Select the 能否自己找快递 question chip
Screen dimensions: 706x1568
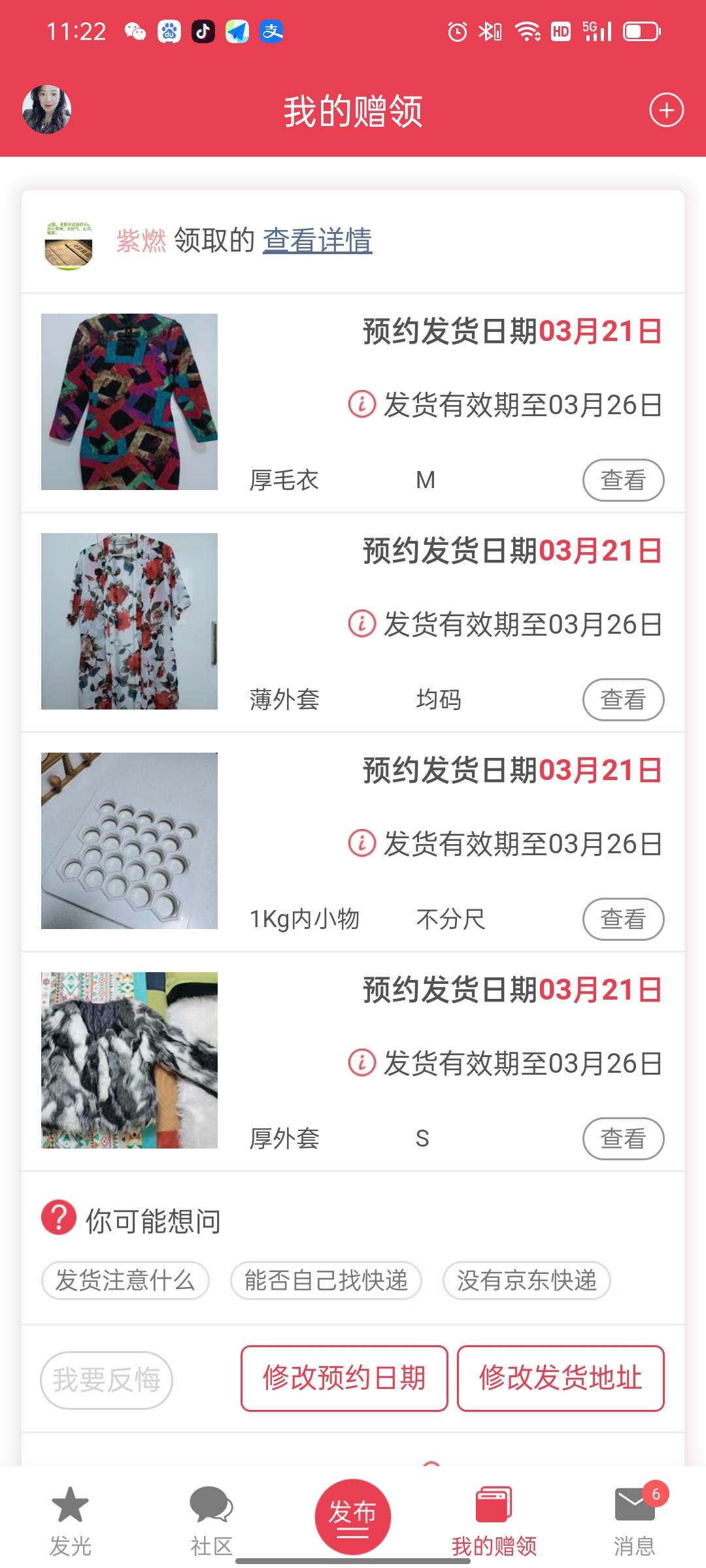pos(326,1281)
